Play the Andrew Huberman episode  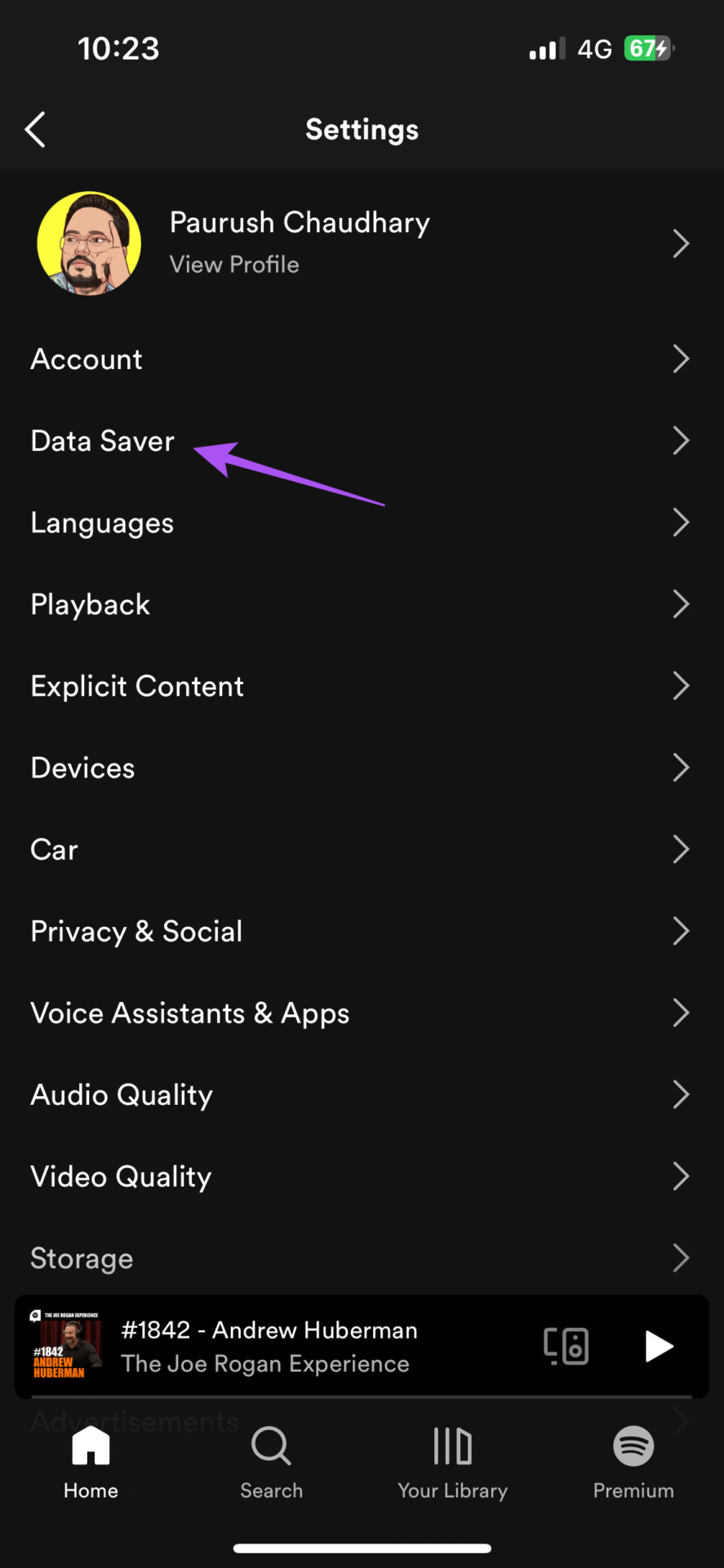click(658, 1346)
